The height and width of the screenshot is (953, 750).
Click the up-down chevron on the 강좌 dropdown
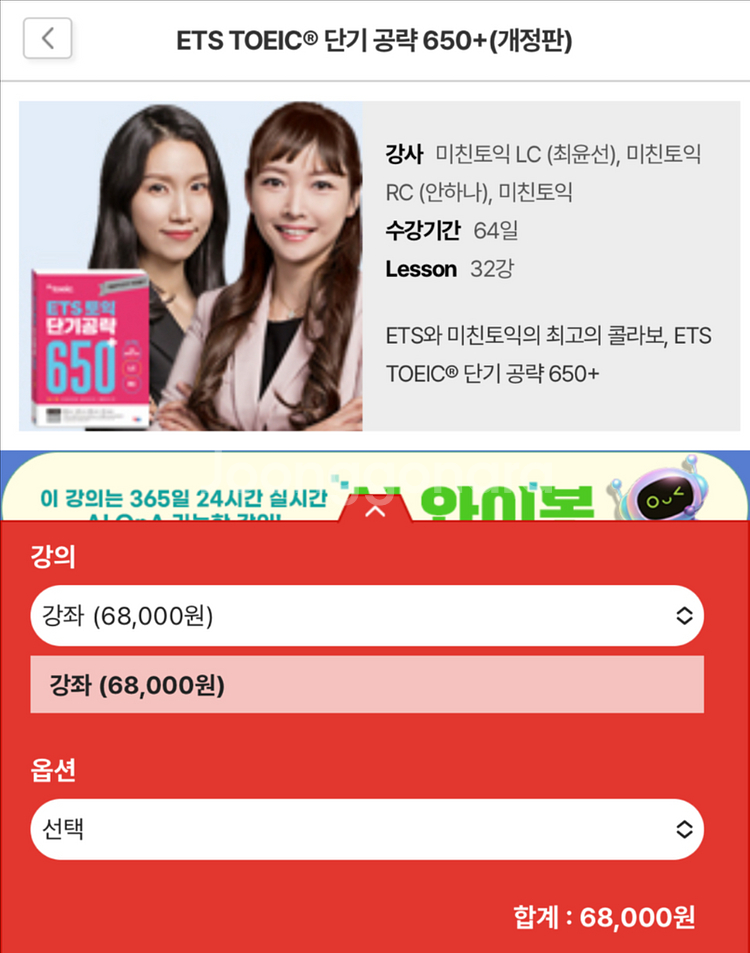coord(684,615)
